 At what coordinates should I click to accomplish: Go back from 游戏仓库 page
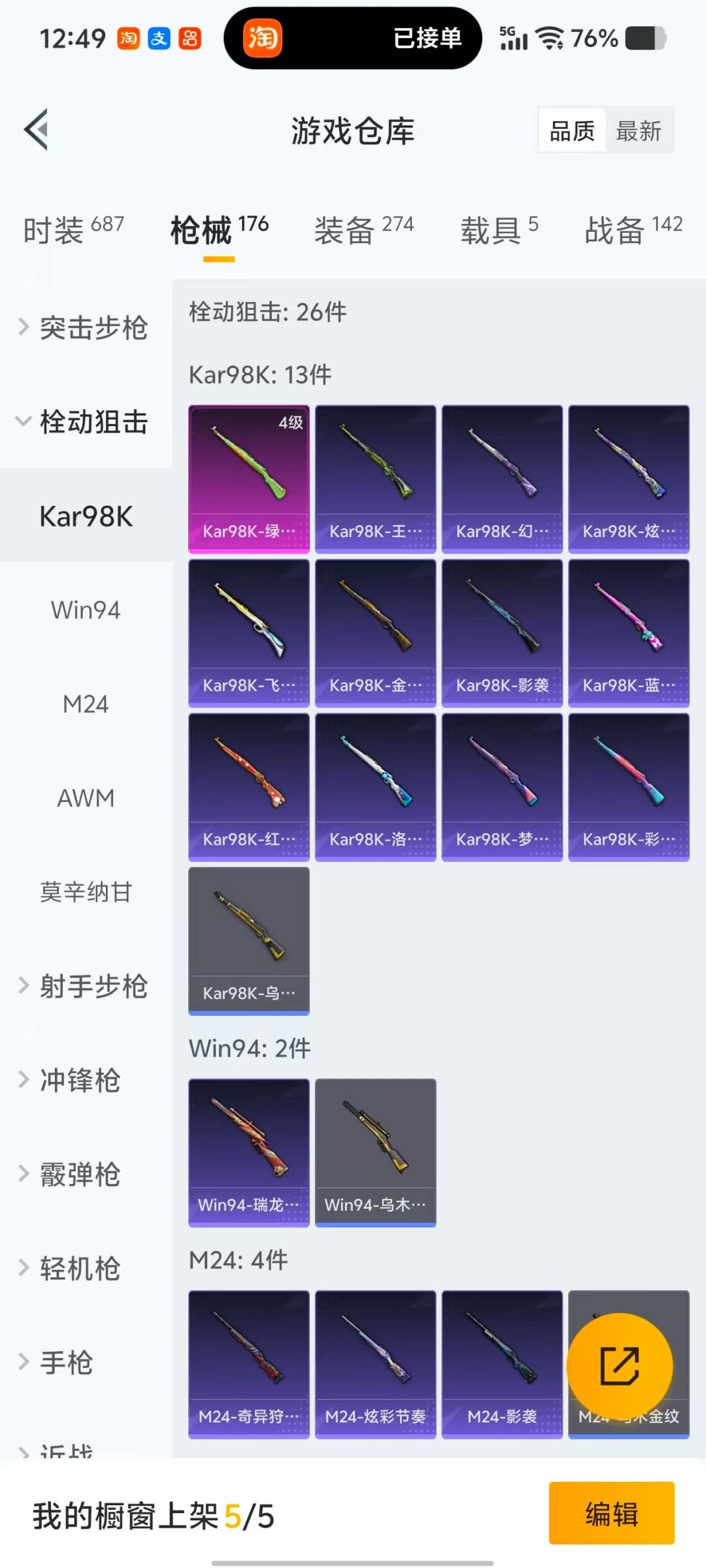click(37, 129)
